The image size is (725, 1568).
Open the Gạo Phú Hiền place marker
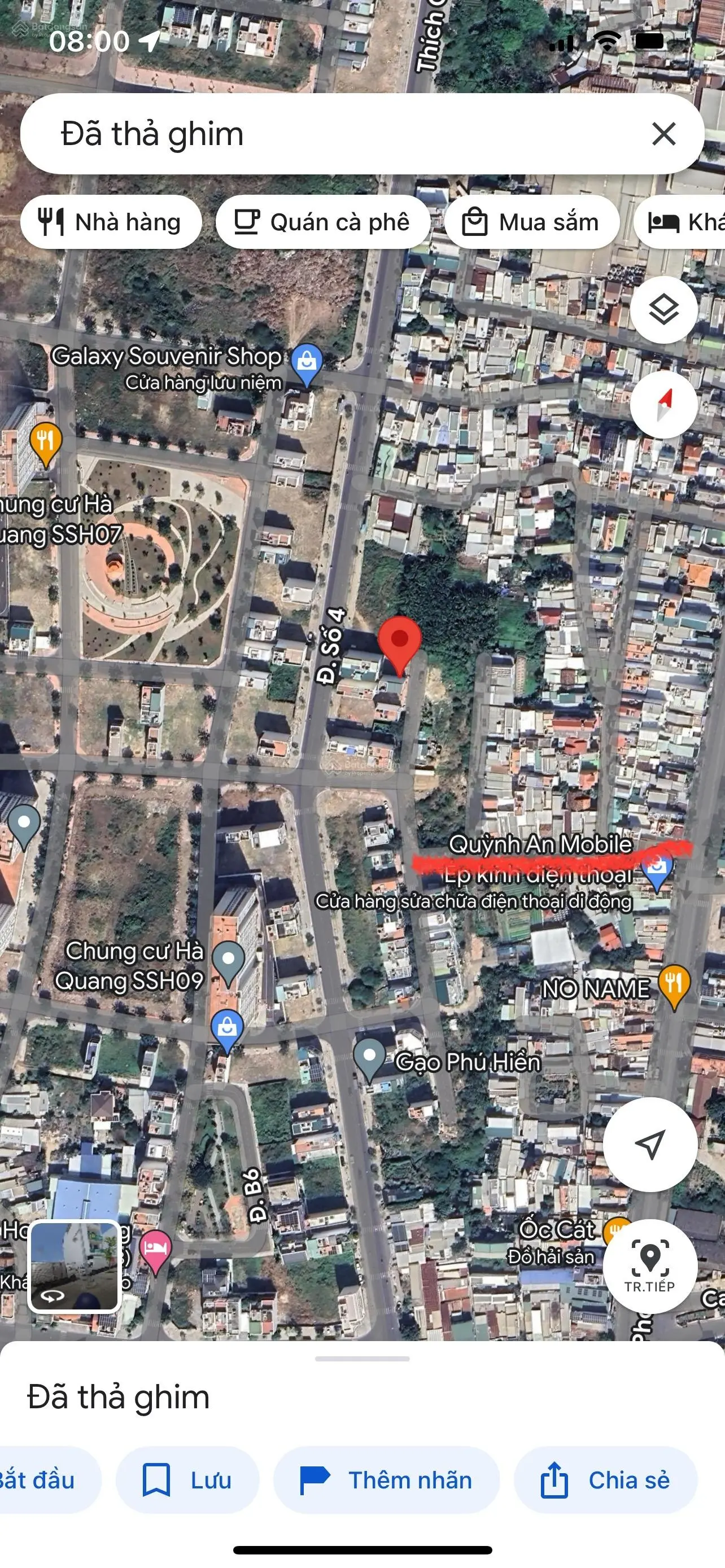tap(369, 1058)
